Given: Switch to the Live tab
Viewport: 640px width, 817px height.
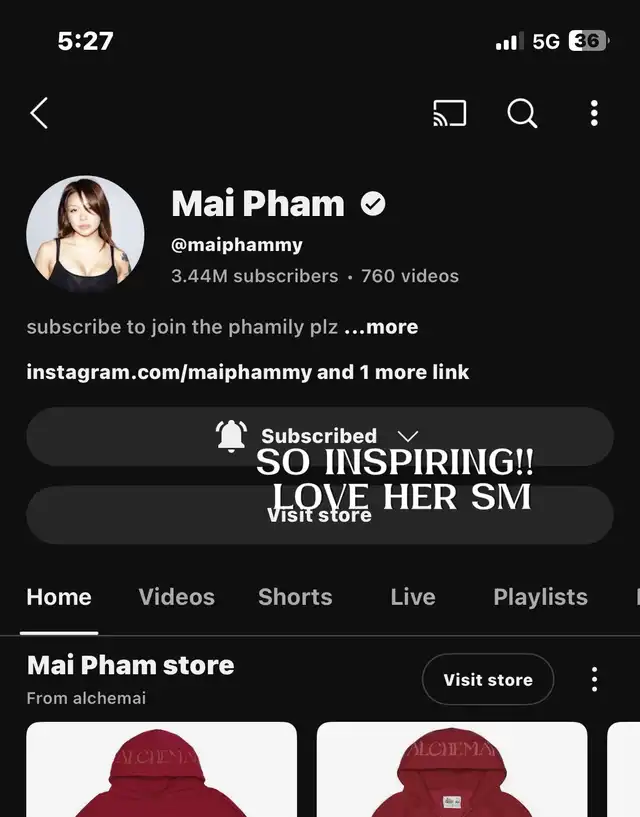Looking at the screenshot, I should coord(413,597).
